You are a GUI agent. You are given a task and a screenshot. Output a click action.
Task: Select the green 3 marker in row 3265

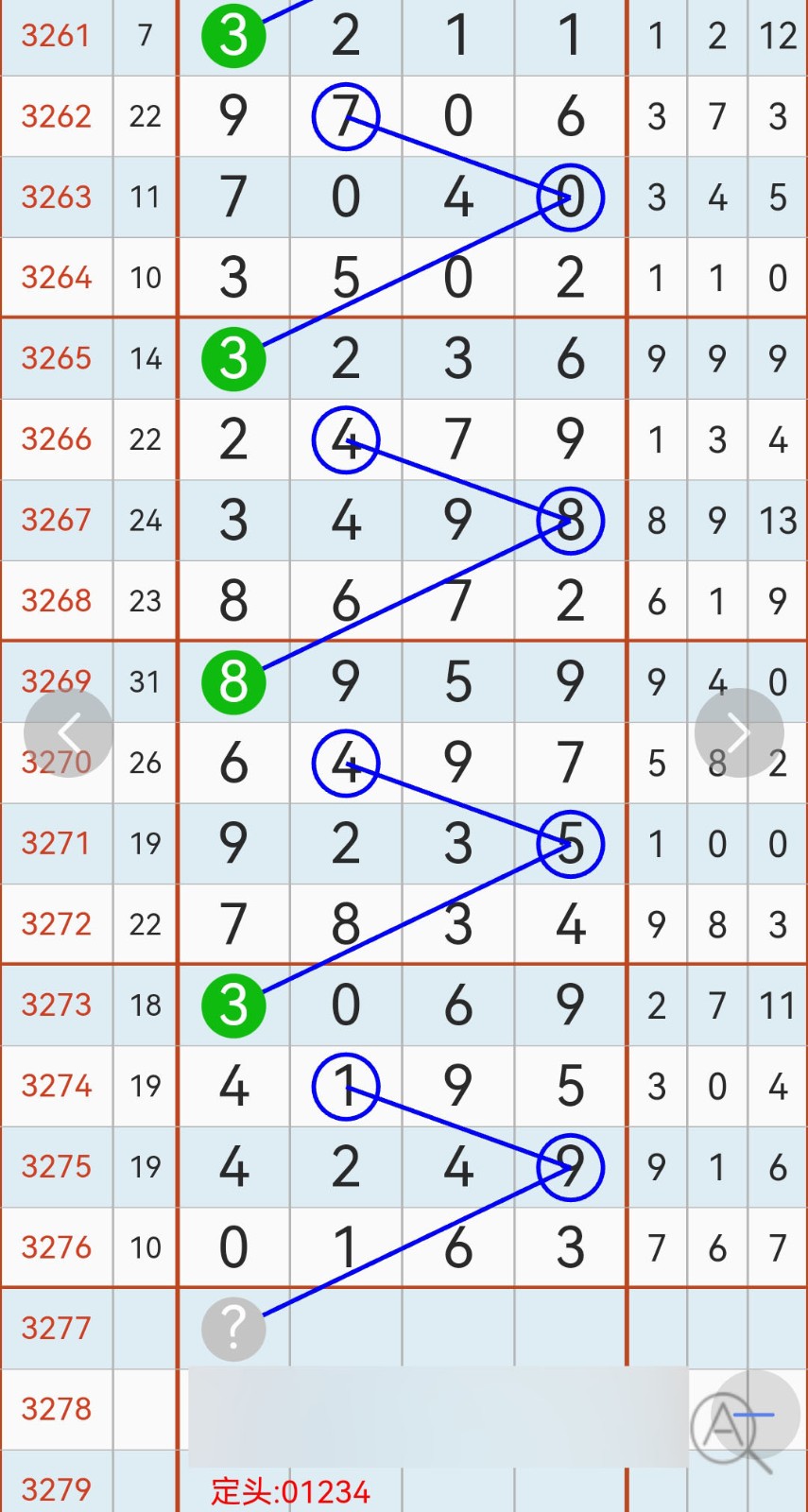pyautogui.click(x=233, y=358)
